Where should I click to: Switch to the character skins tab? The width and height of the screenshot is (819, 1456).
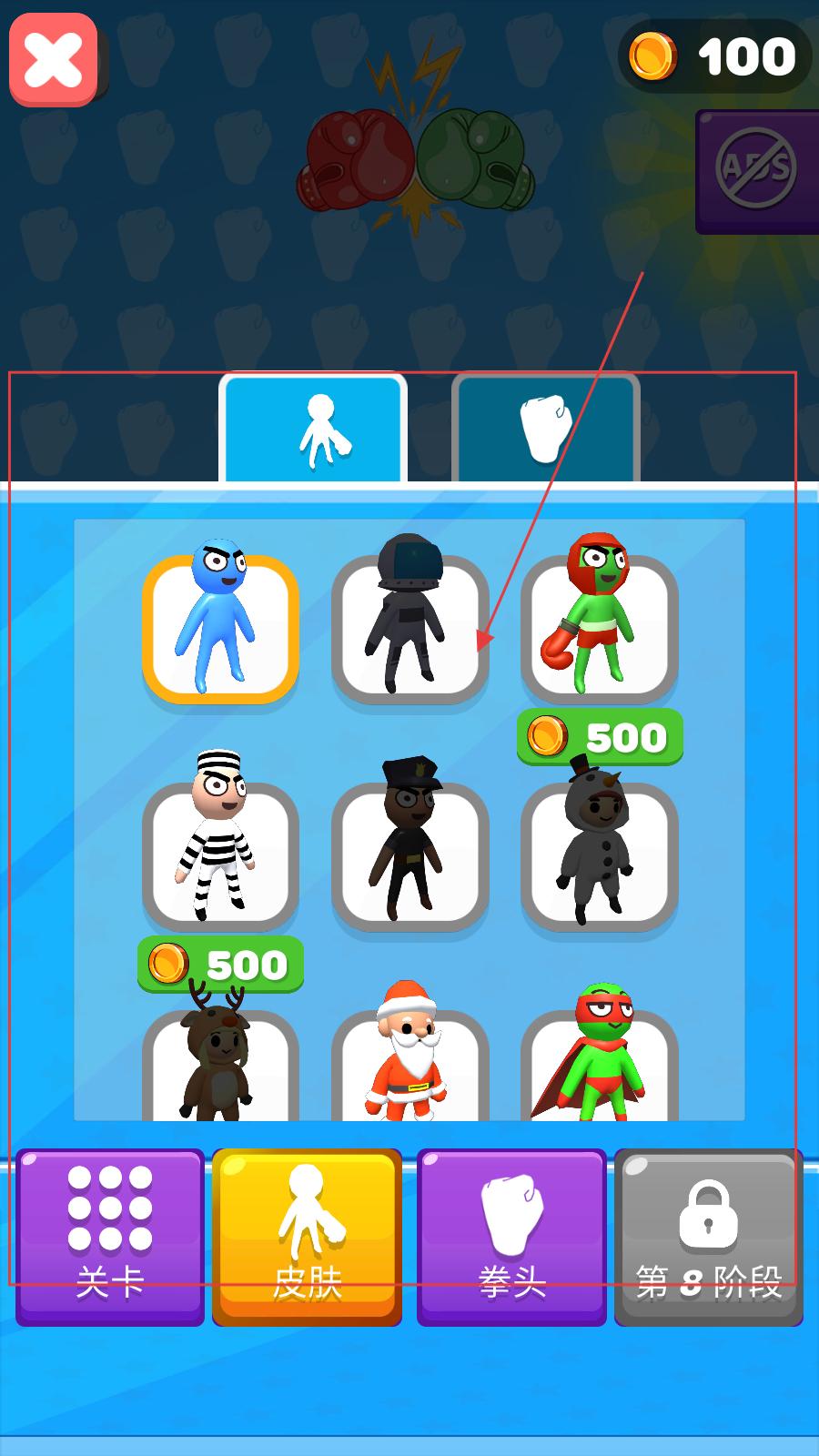tap(313, 429)
